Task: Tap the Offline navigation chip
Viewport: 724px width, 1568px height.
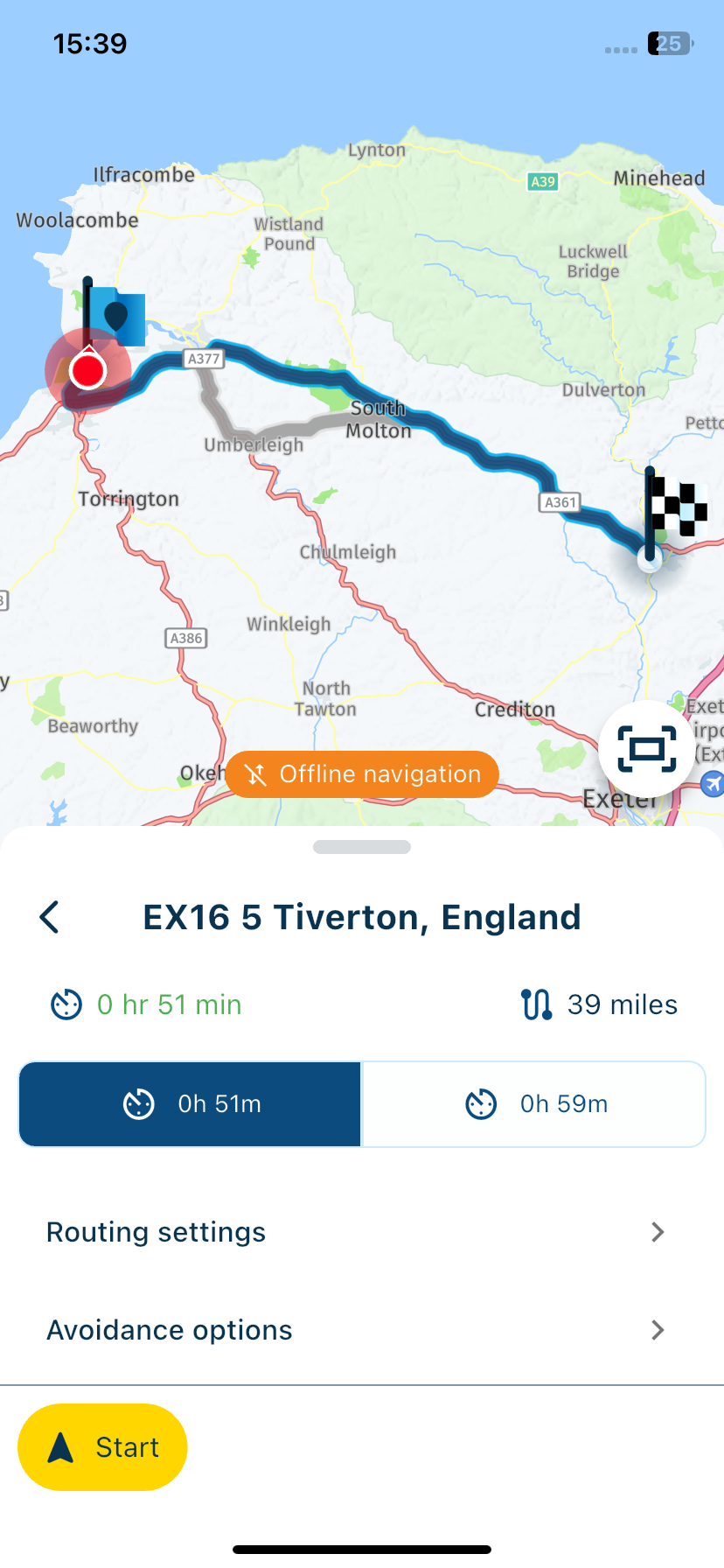Action: click(362, 774)
